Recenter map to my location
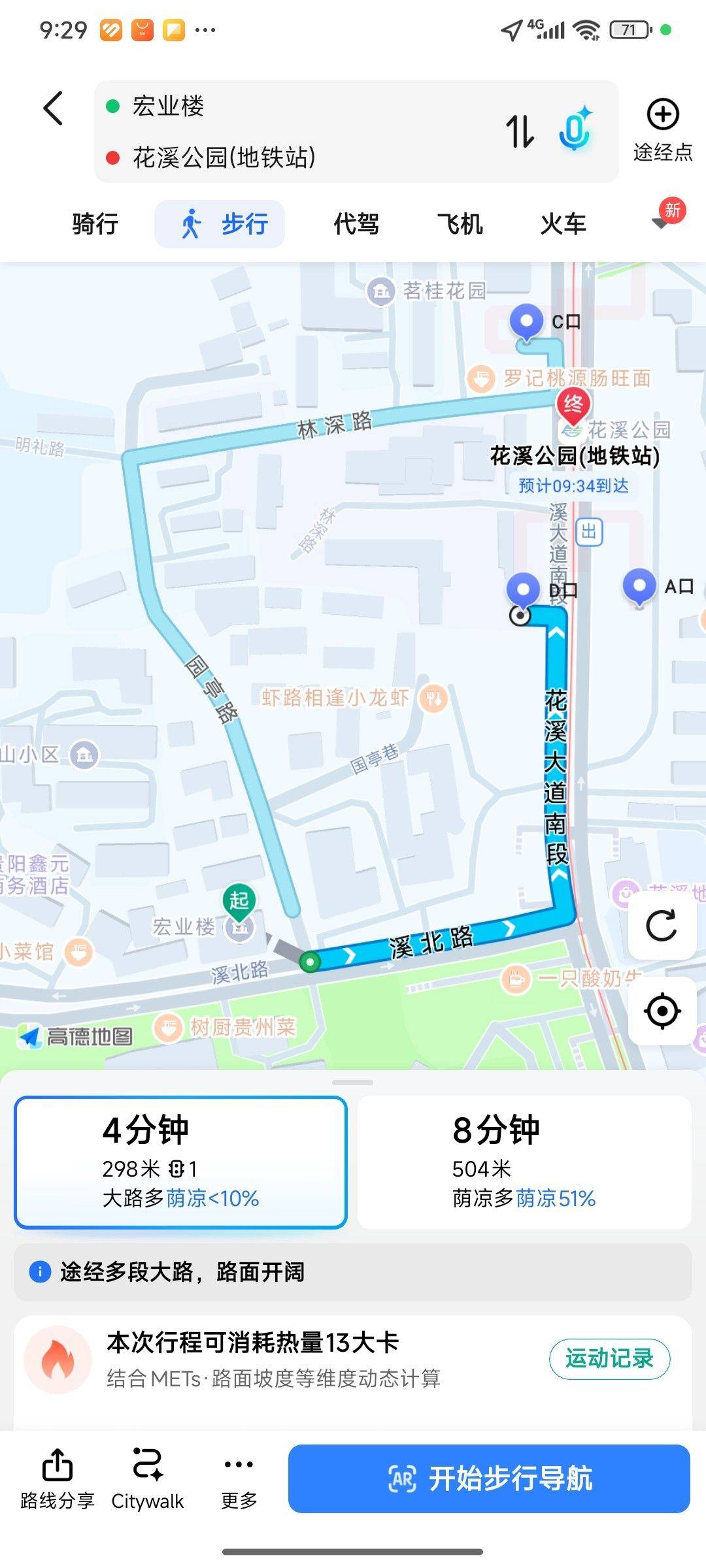This screenshot has height=1568, width=706. [662, 1011]
